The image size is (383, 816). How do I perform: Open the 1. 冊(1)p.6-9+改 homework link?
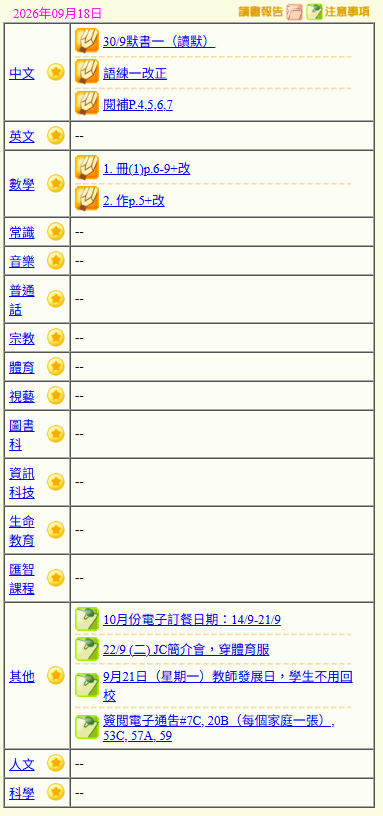[x=147, y=169]
